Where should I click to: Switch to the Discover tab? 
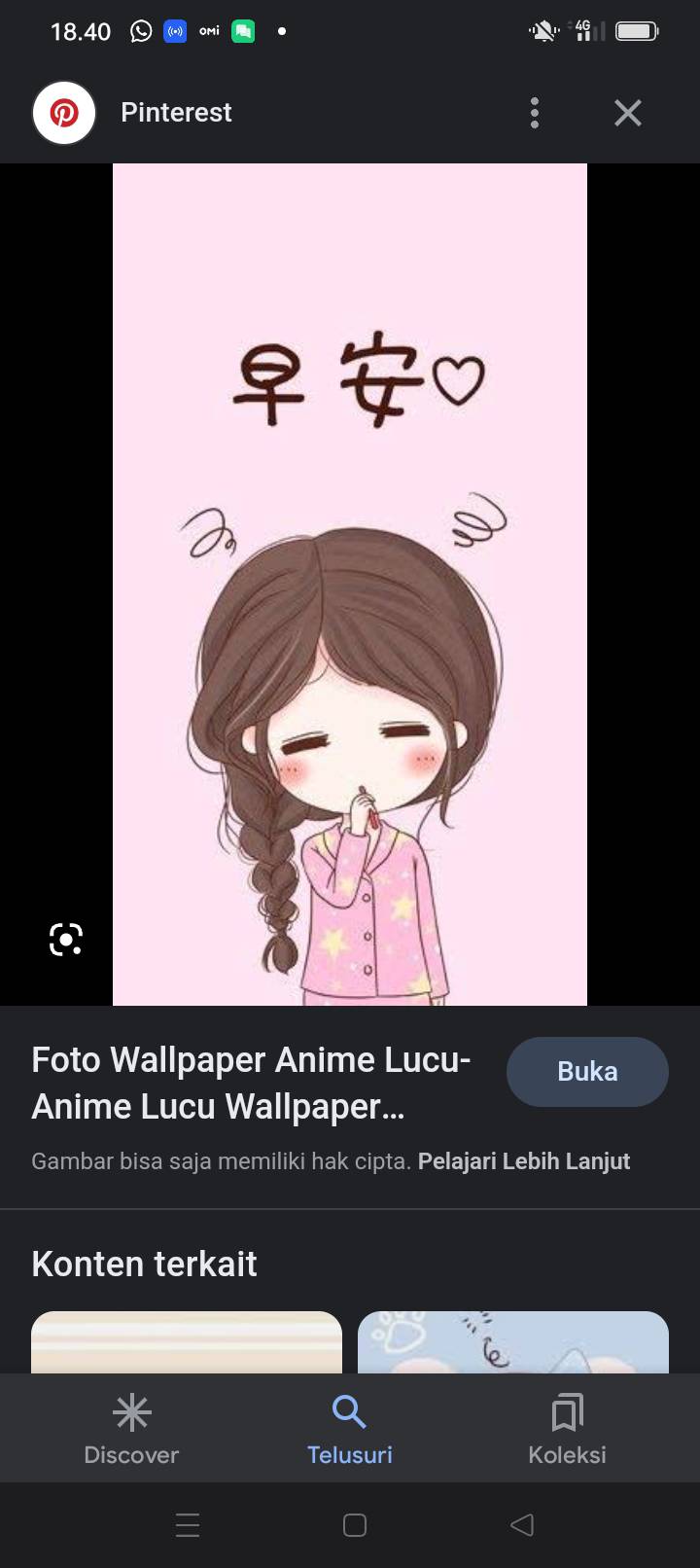pyautogui.click(x=131, y=1429)
